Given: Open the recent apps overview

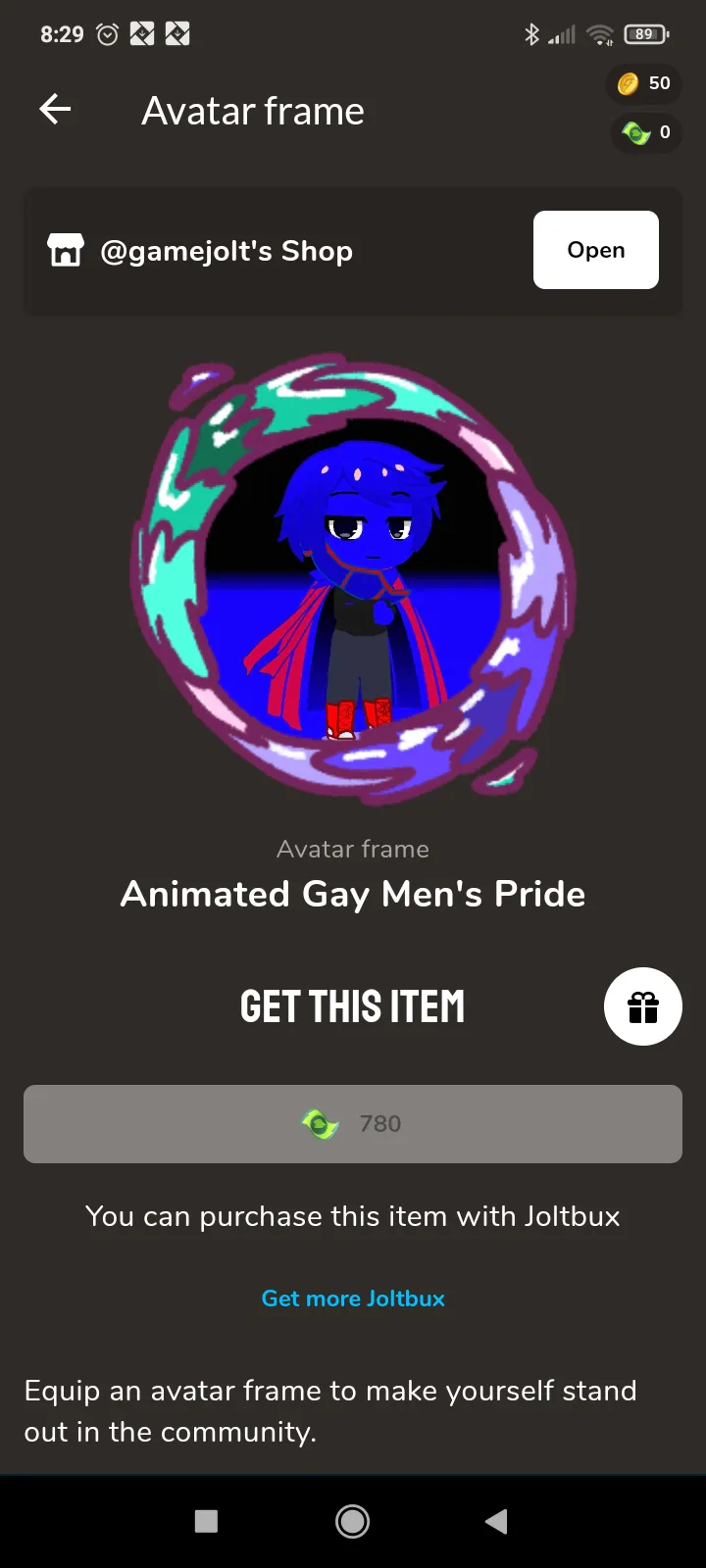Looking at the screenshot, I should pyautogui.click(x=206, y=1521).
